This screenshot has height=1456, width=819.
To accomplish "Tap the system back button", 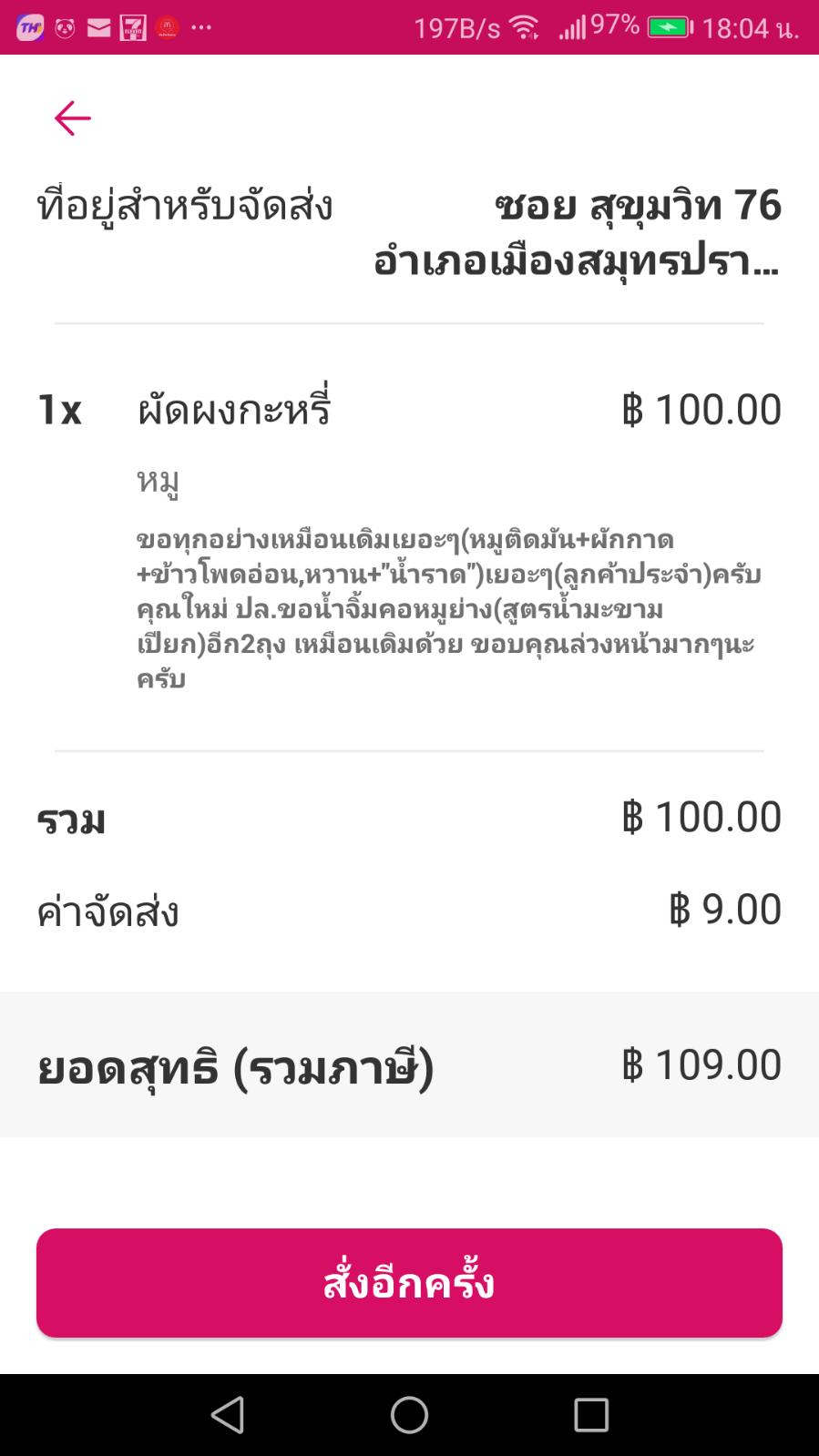I will point(227,1415).
